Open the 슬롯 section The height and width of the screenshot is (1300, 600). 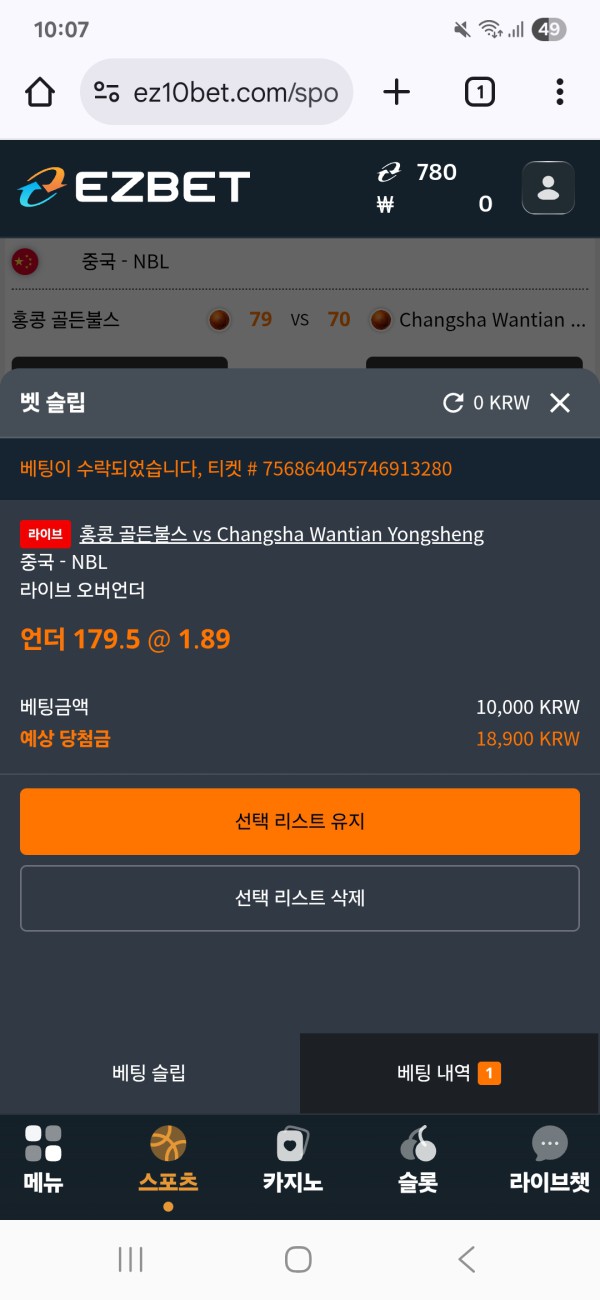[417, 1160]
